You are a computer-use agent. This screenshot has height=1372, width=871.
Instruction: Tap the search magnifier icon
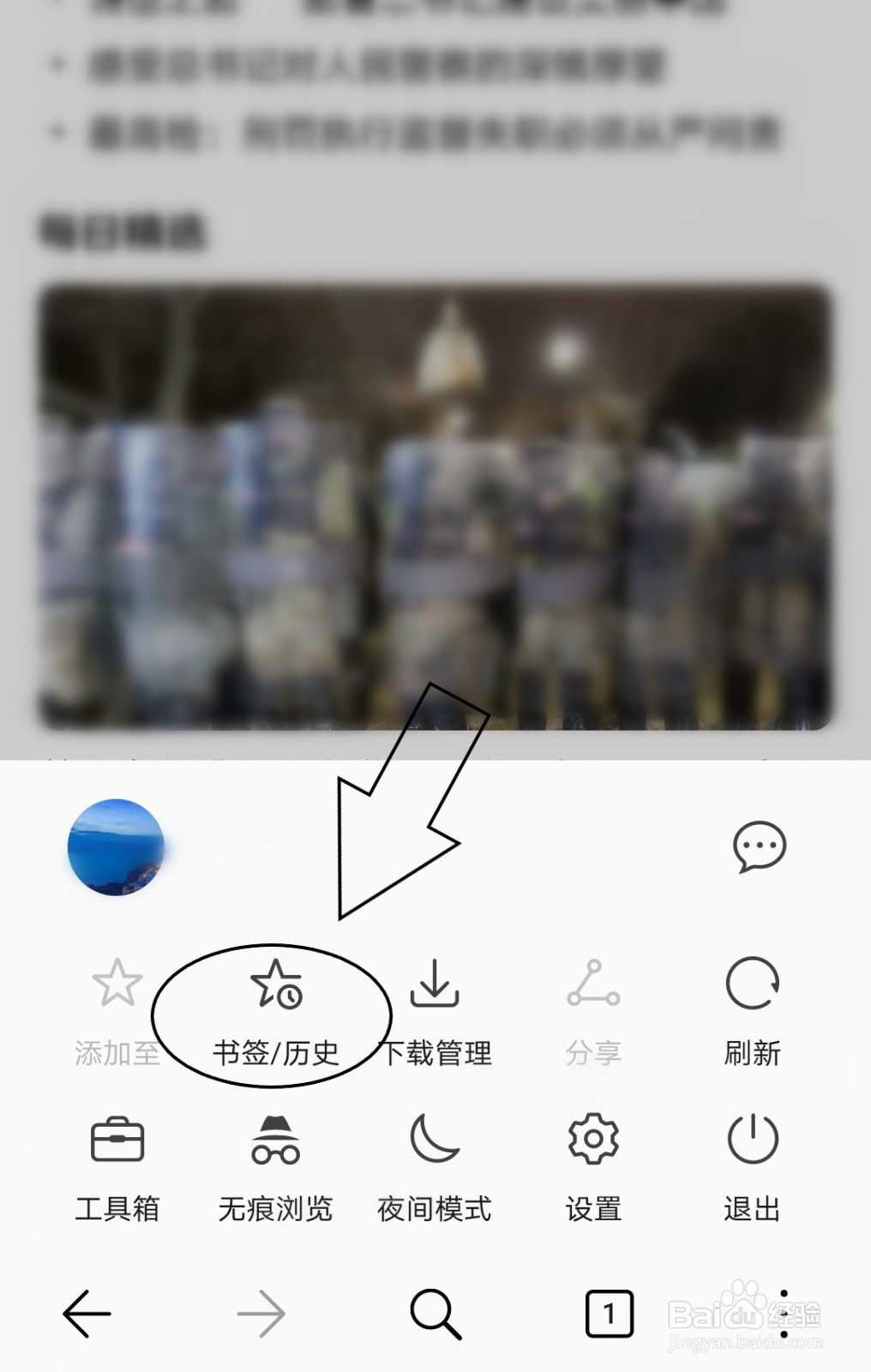[x=435, y=1312]
